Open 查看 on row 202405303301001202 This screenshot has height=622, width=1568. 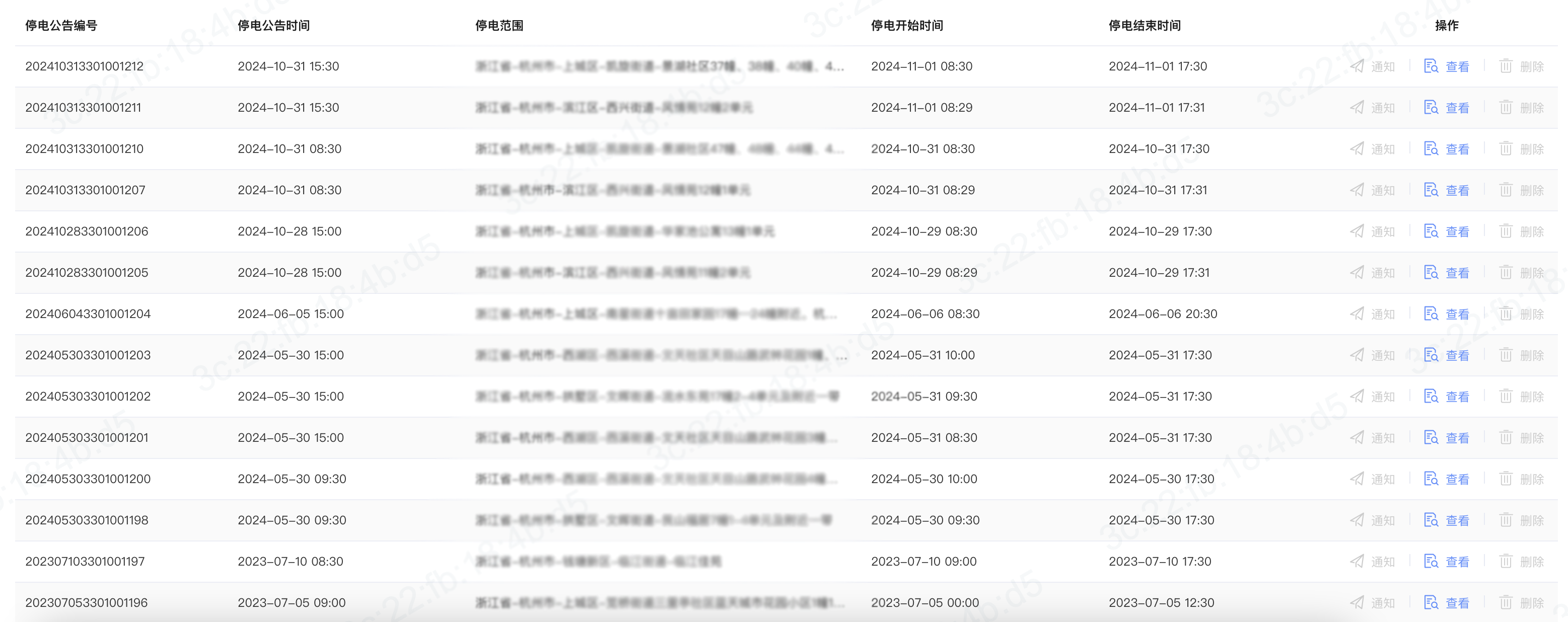pyautogui.click(x=1447, y=397)
